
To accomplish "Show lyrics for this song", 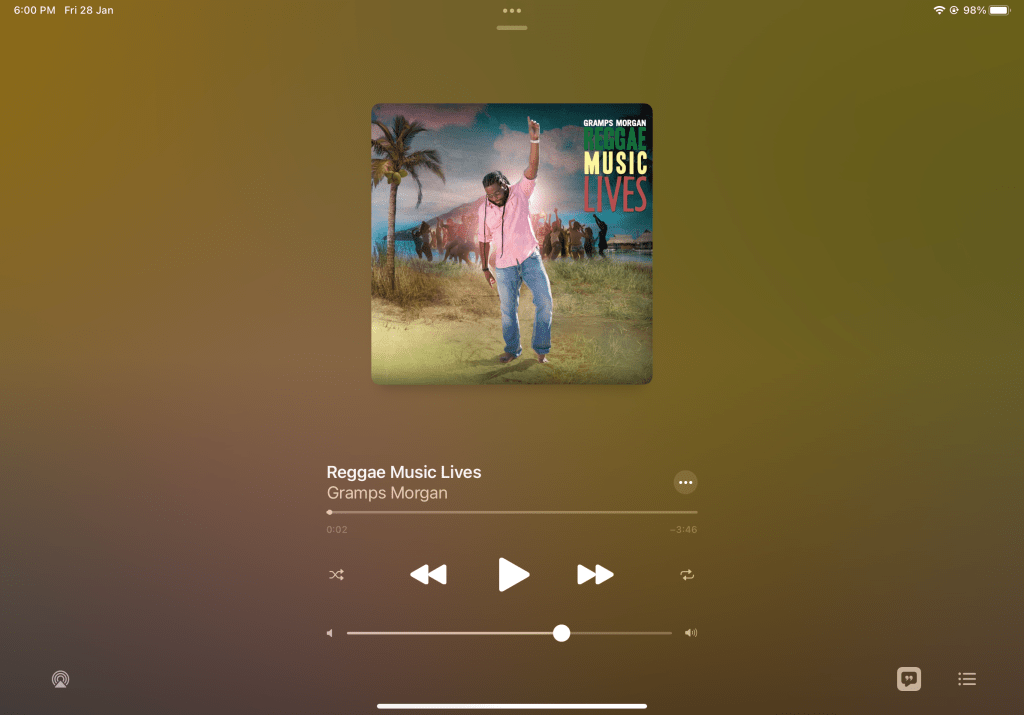I will point(908,679).
